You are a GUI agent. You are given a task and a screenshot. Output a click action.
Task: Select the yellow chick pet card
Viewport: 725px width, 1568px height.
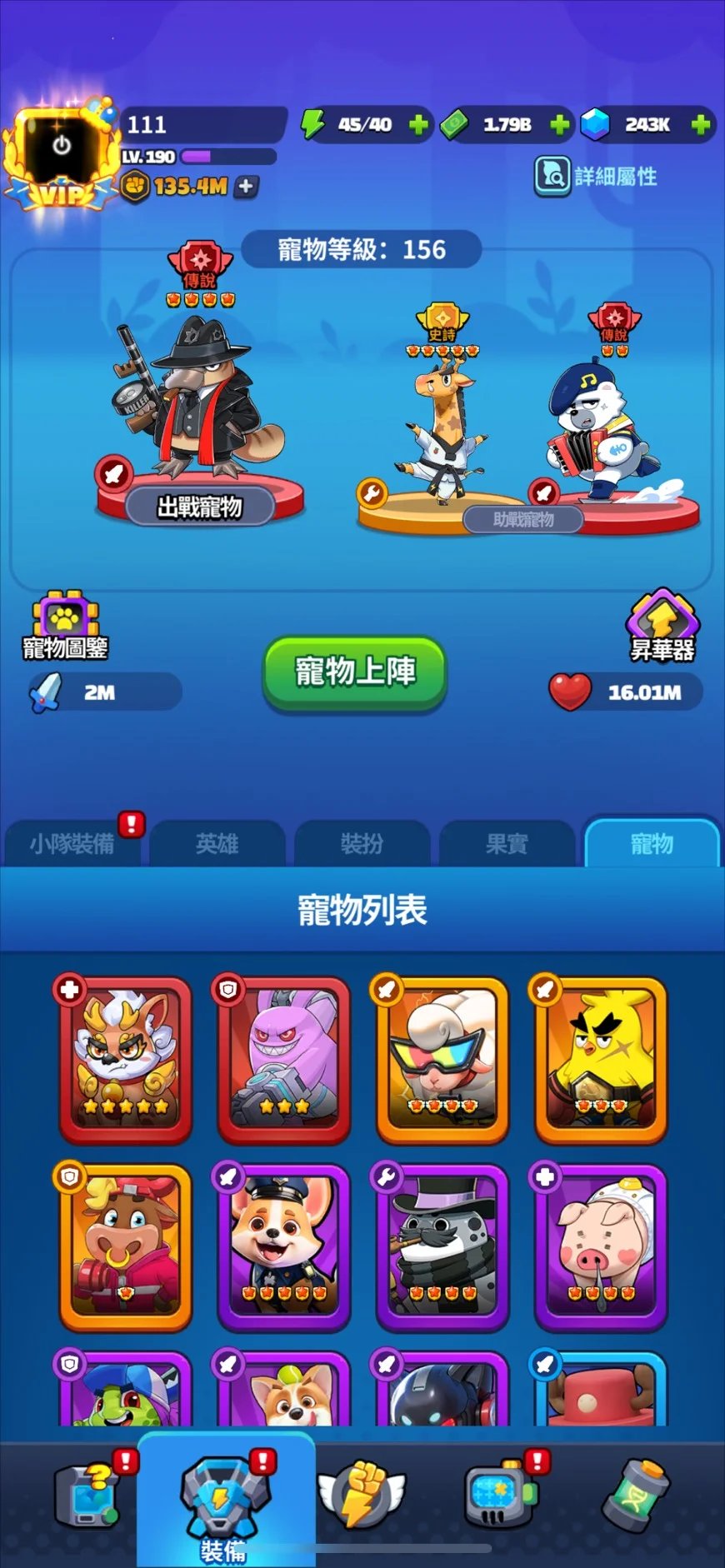click(x=601, y=1059)
